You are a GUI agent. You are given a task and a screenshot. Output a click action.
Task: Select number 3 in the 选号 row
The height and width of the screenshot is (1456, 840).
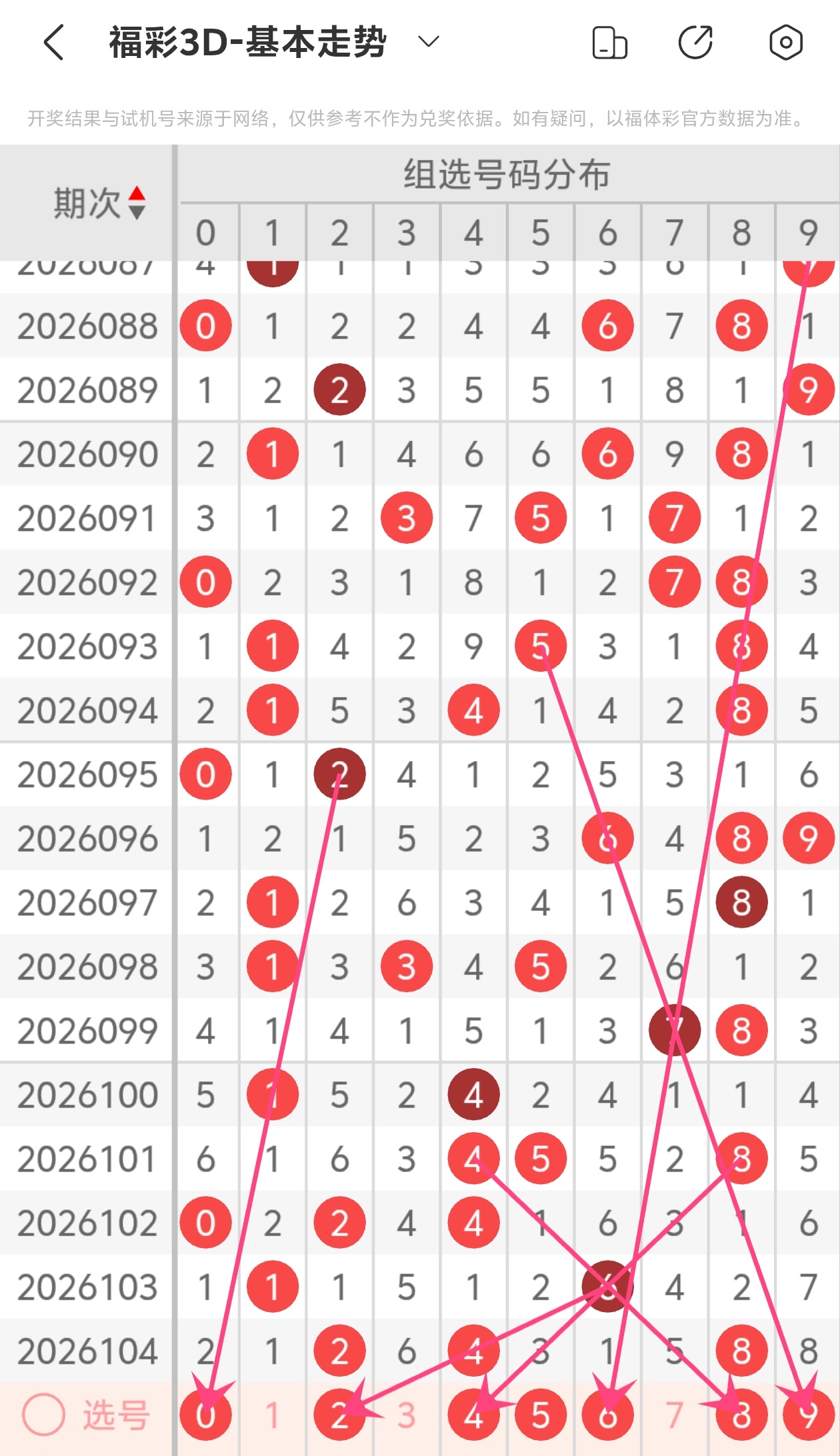(407, 1415)
